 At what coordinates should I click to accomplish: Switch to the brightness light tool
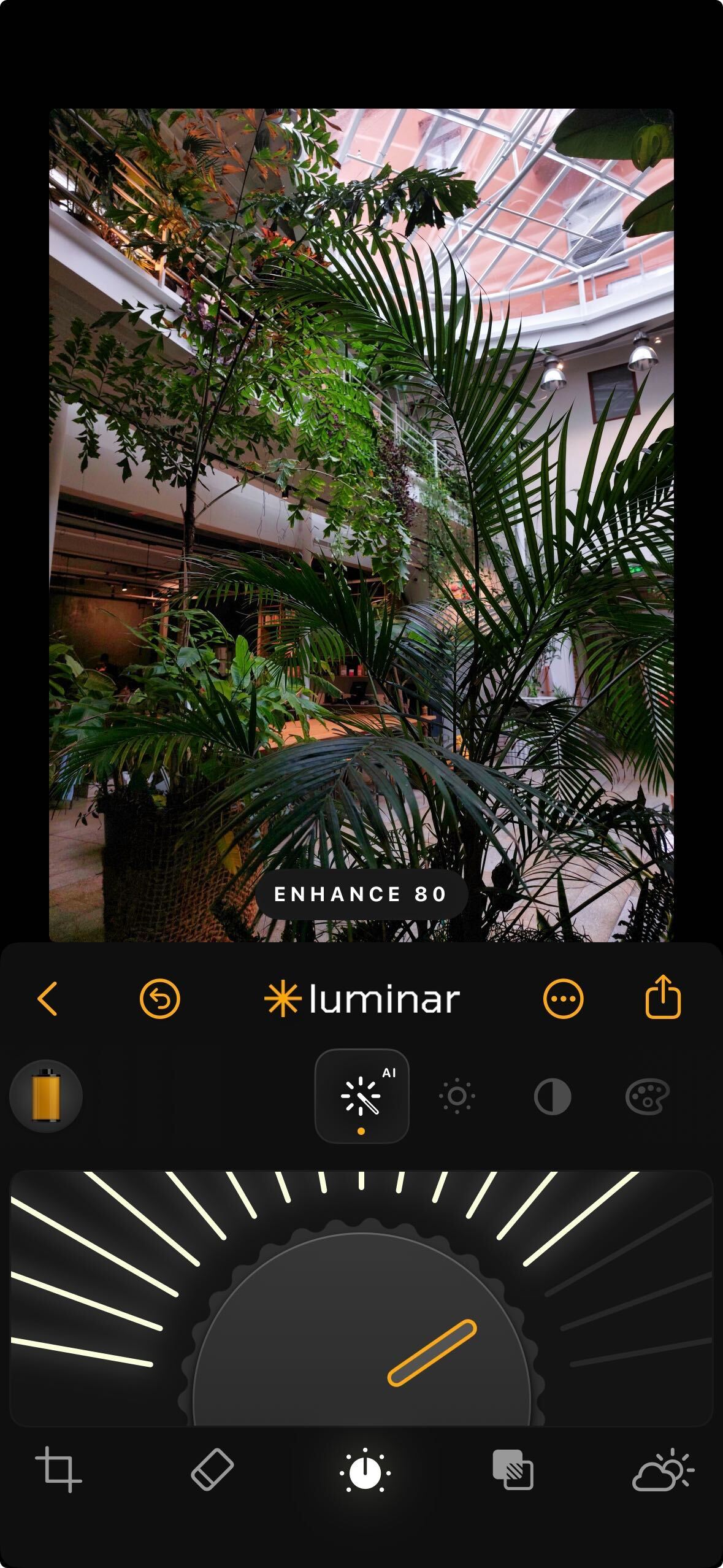457,1096
